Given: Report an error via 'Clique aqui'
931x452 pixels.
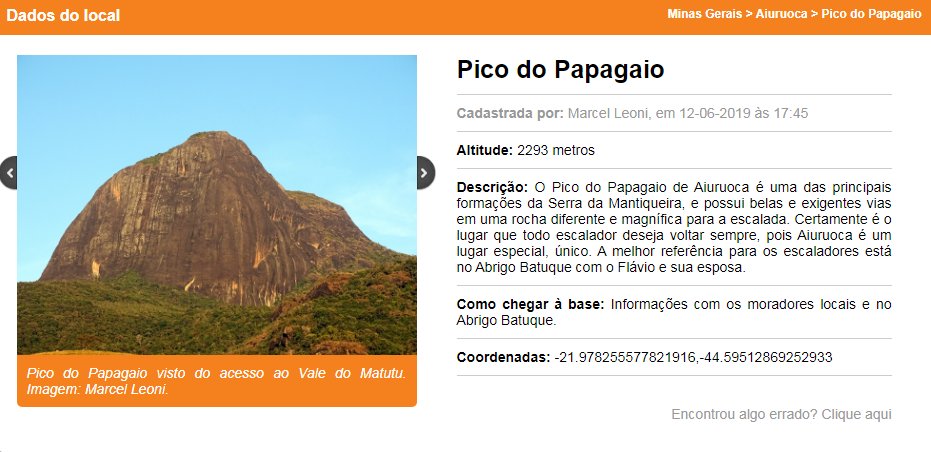Looking at the screenshot, I should 856,414.
